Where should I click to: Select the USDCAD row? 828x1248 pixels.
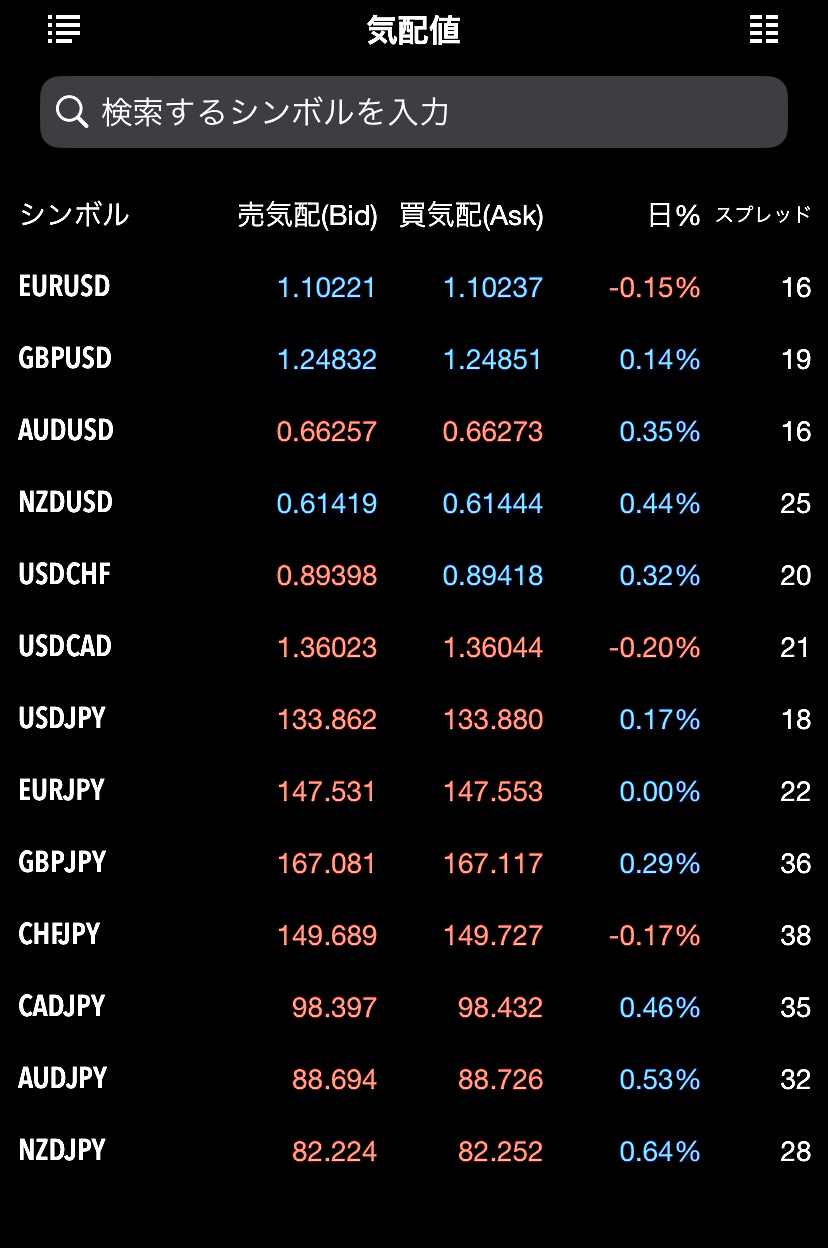414,648
